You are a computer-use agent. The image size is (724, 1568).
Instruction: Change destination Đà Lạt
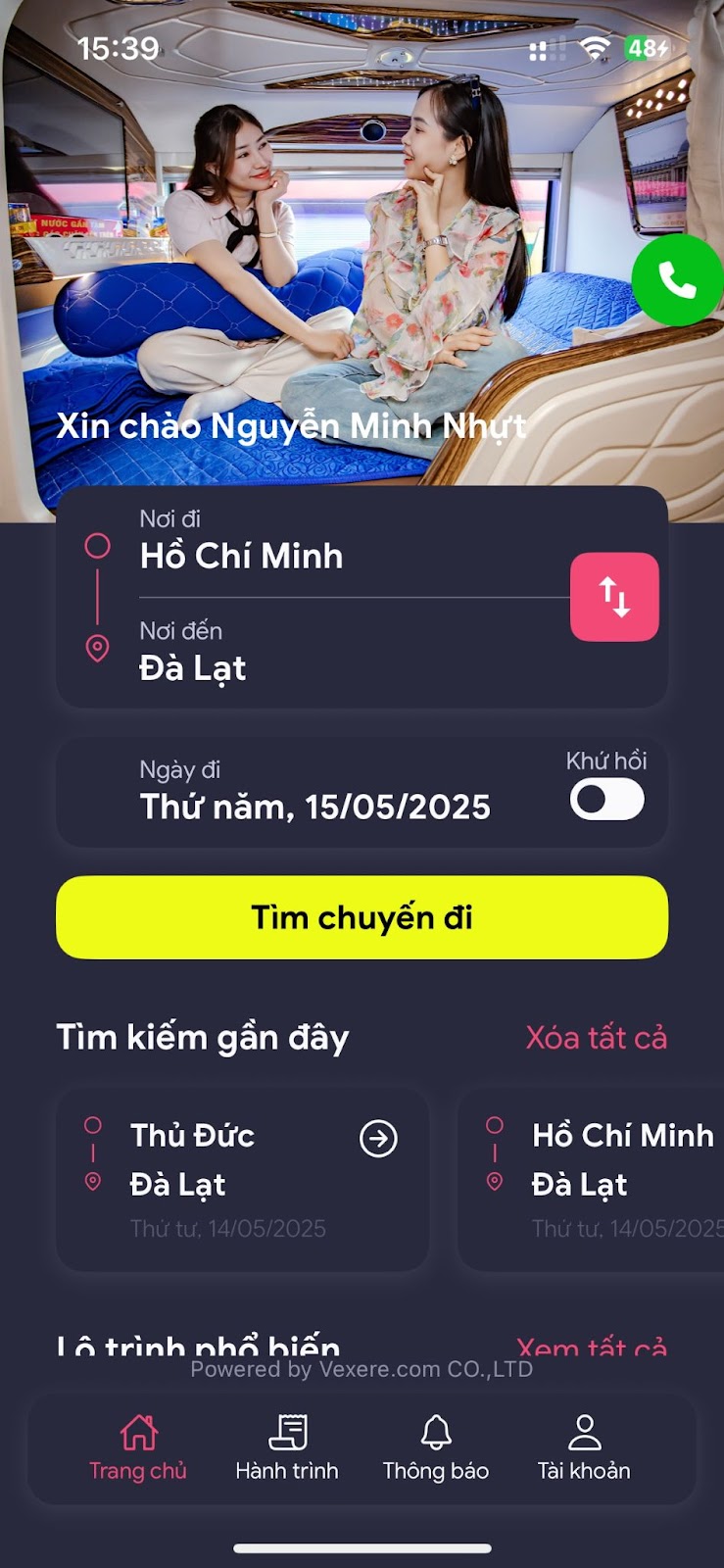(193, 667)
